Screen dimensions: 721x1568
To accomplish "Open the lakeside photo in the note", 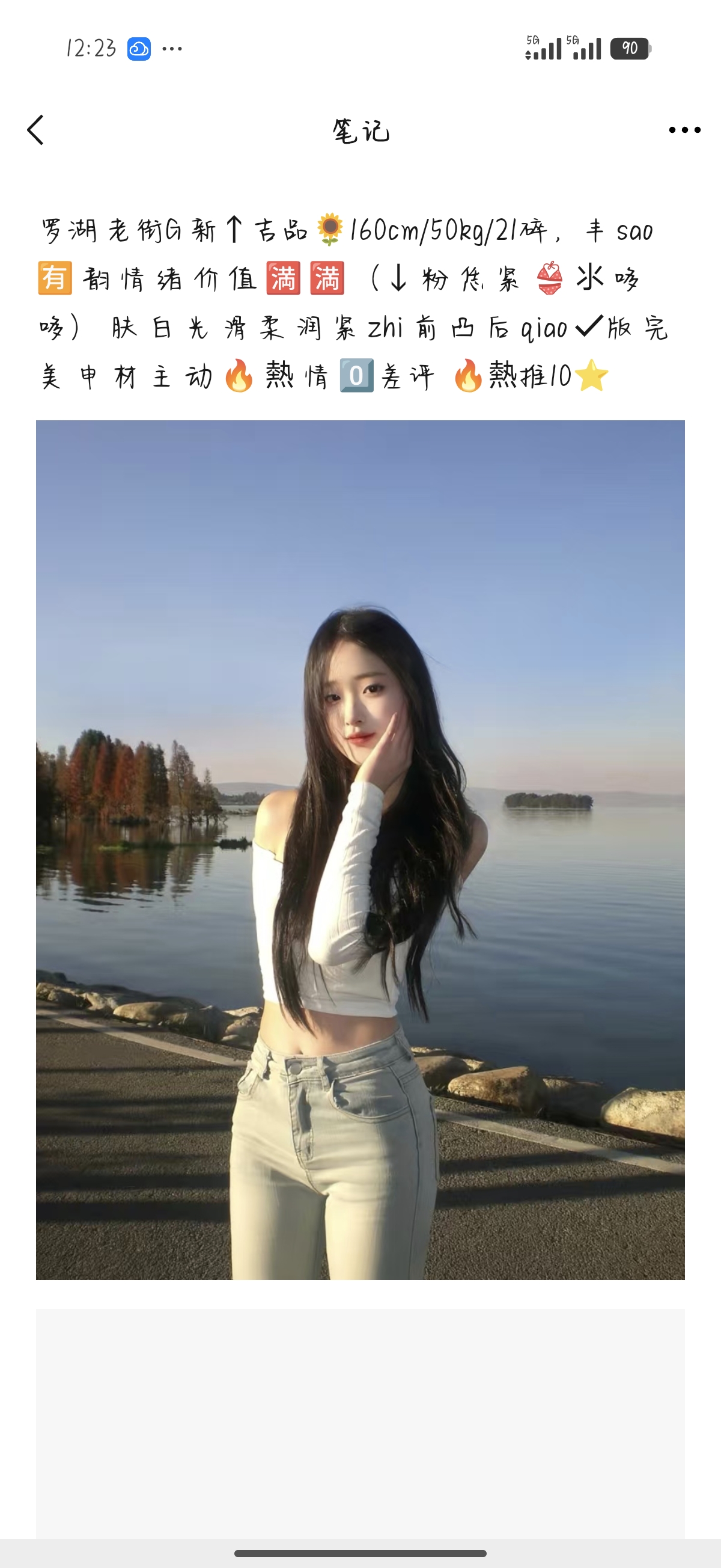I will point(360,850).
